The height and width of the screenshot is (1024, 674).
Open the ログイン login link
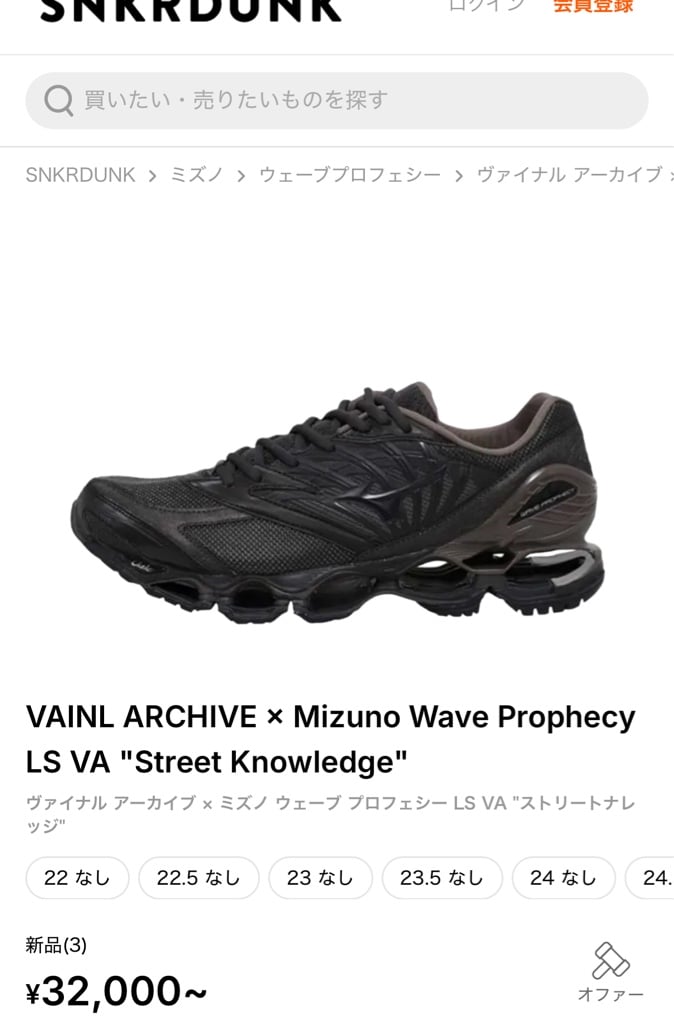(487, 6)
